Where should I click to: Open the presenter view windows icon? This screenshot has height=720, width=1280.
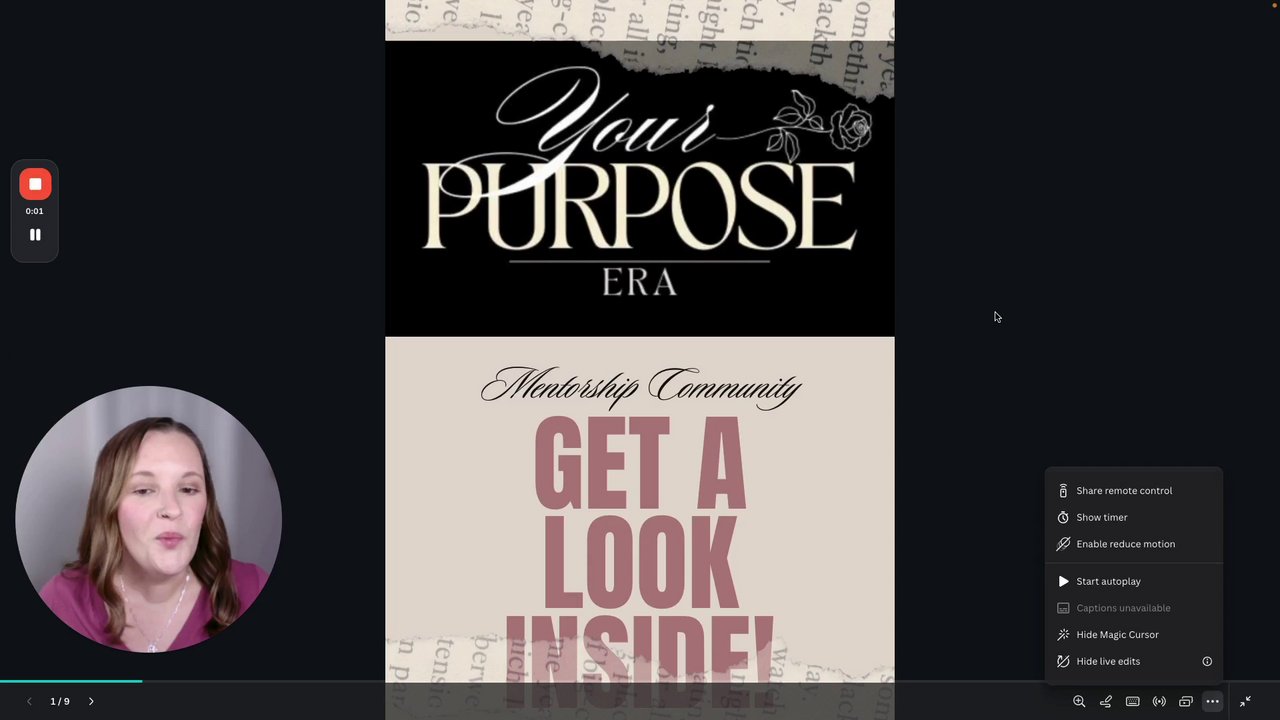pos(1186,702)
